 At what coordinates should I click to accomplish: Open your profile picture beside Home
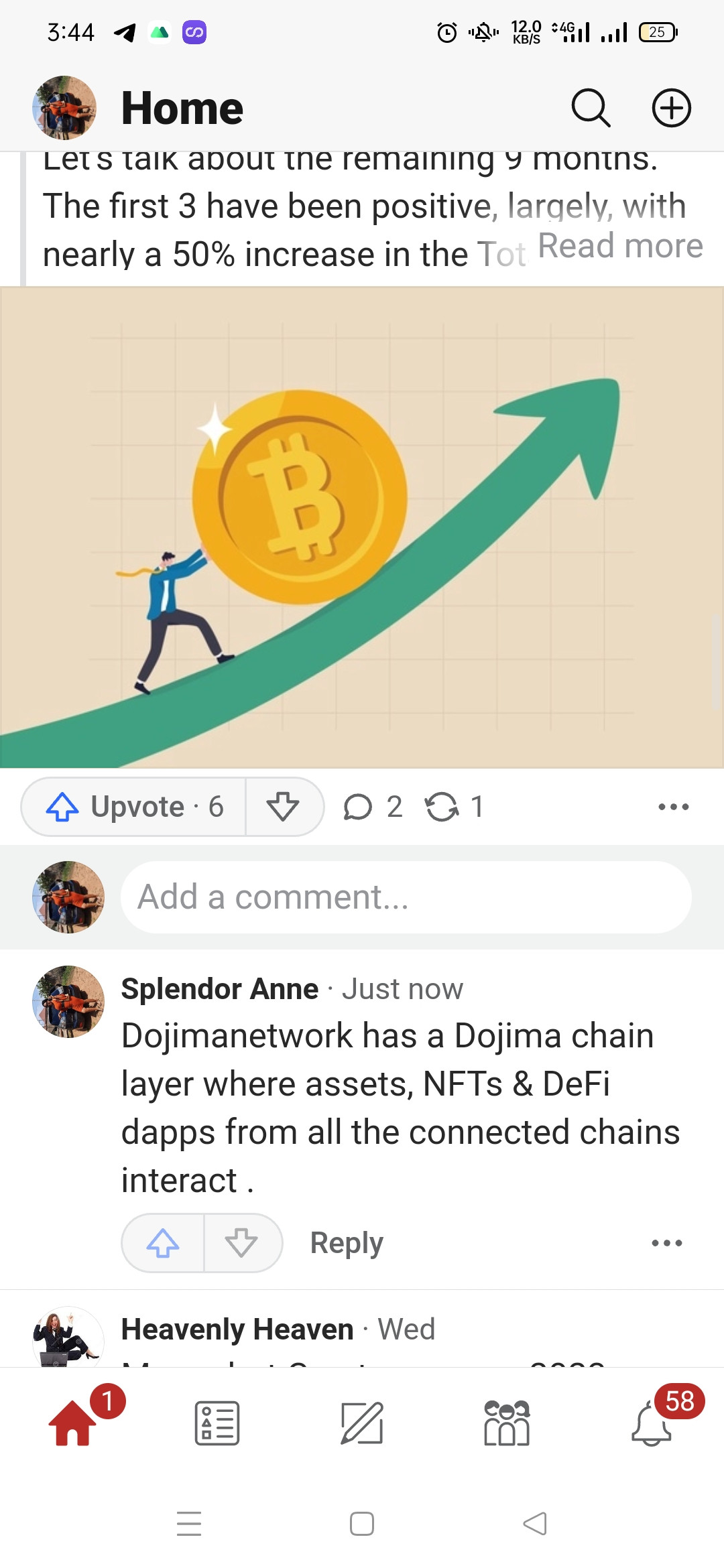pos(64,108)
